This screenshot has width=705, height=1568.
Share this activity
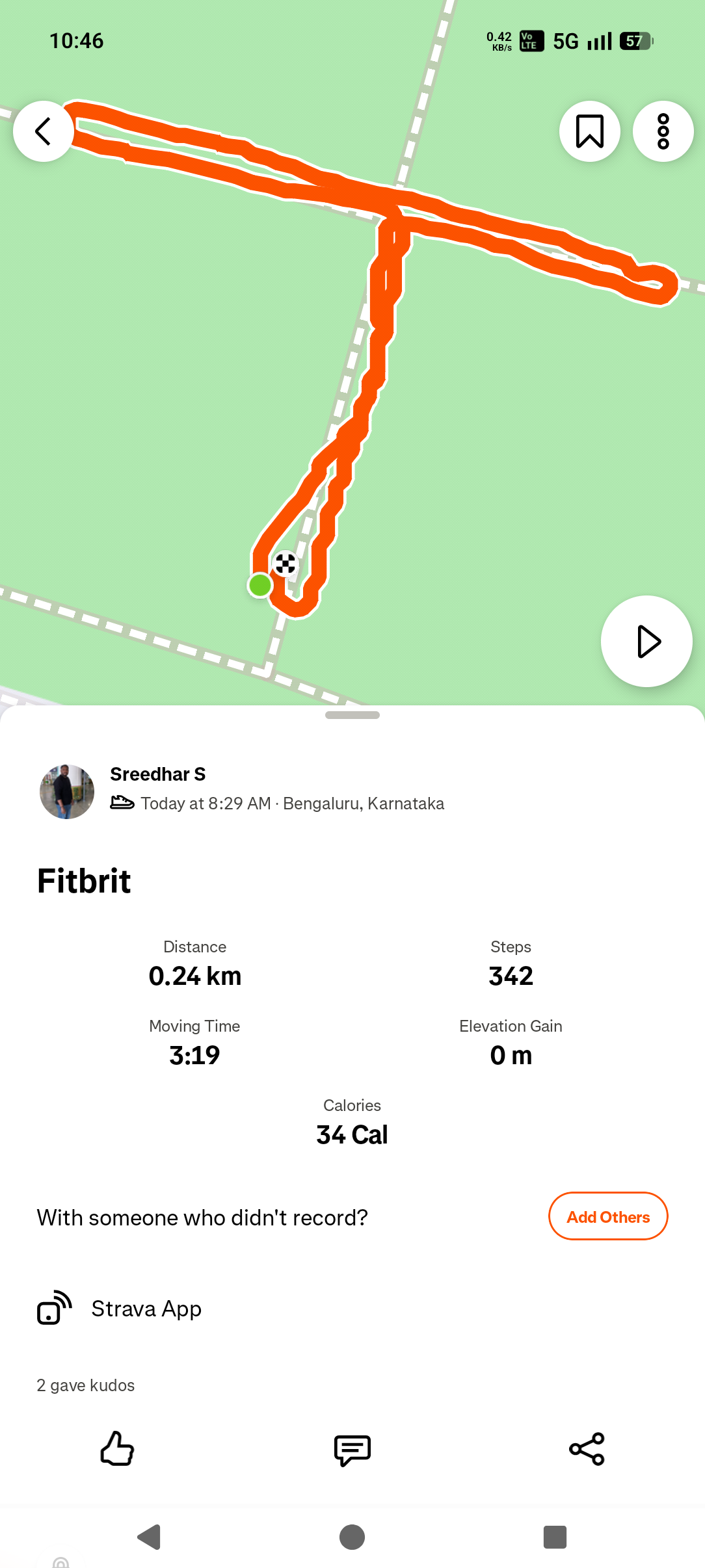[x=587, y=1449]
